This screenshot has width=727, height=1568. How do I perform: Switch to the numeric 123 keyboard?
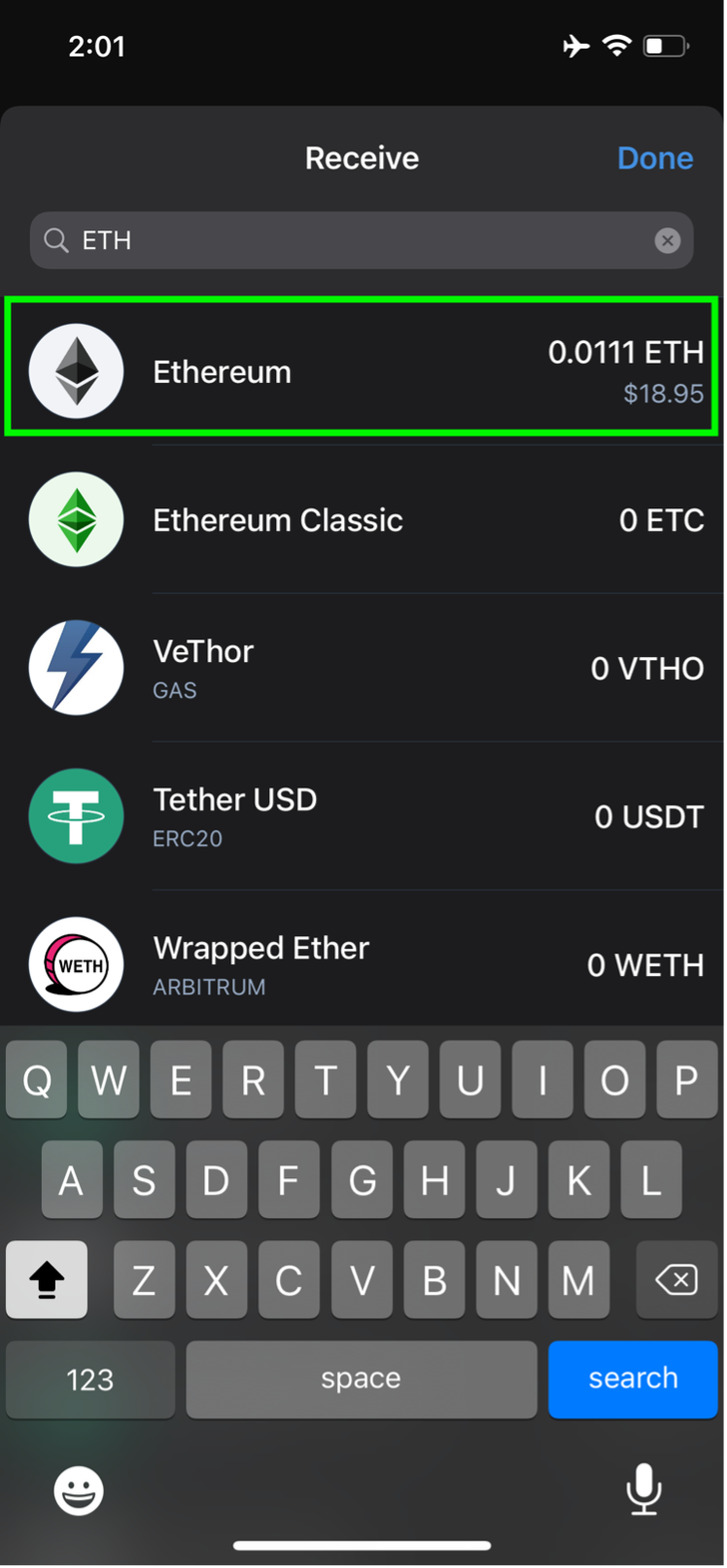[89, 1378]
